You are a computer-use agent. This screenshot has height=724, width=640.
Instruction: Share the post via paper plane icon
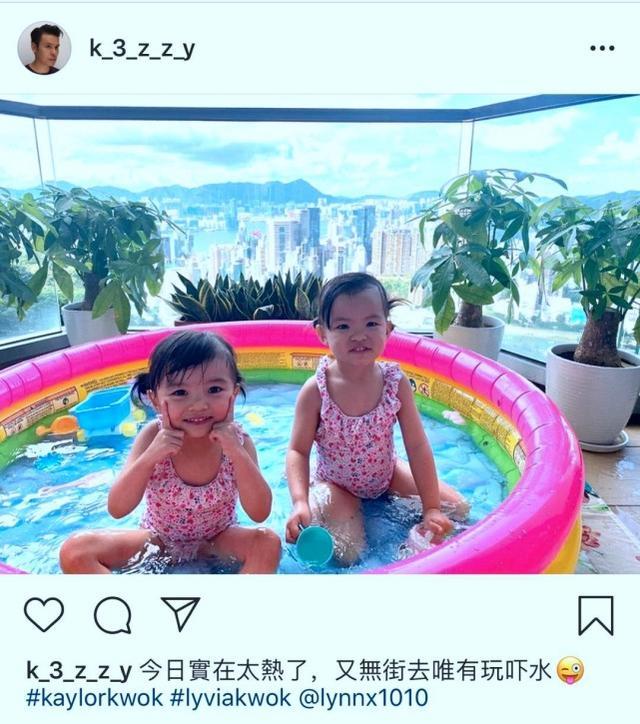coord(180,613)
